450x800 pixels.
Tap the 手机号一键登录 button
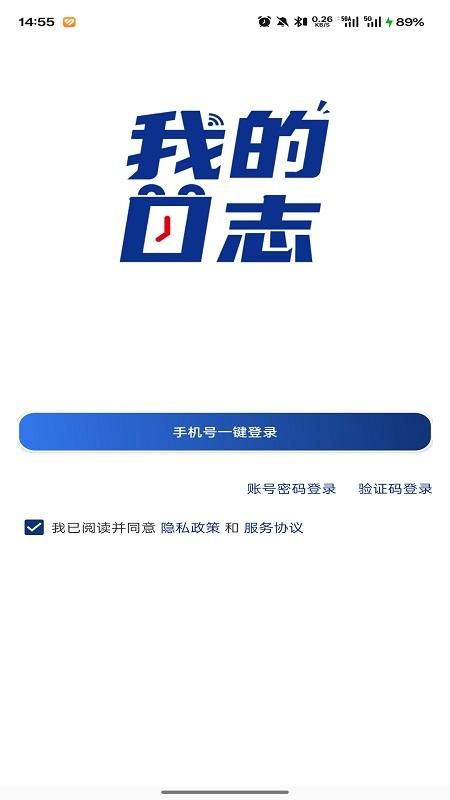click(x=225, y=432)
